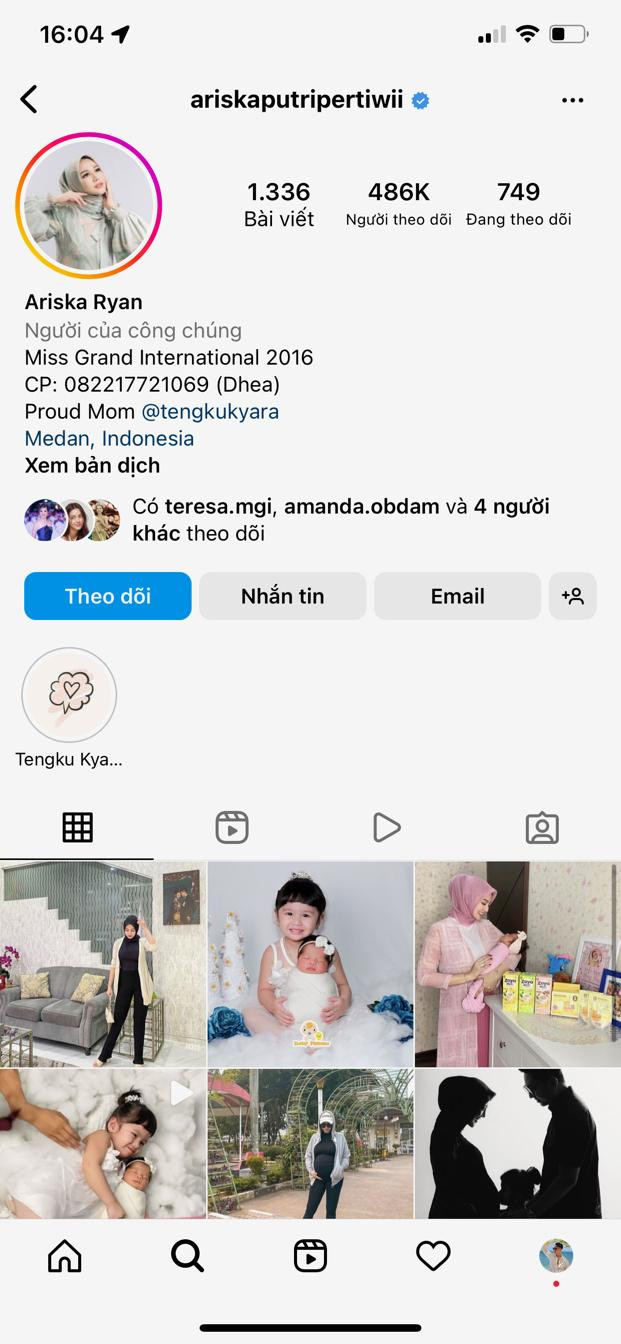Open my own profile tab
The image size is (621, 1344).
[x=556, y=1256]
